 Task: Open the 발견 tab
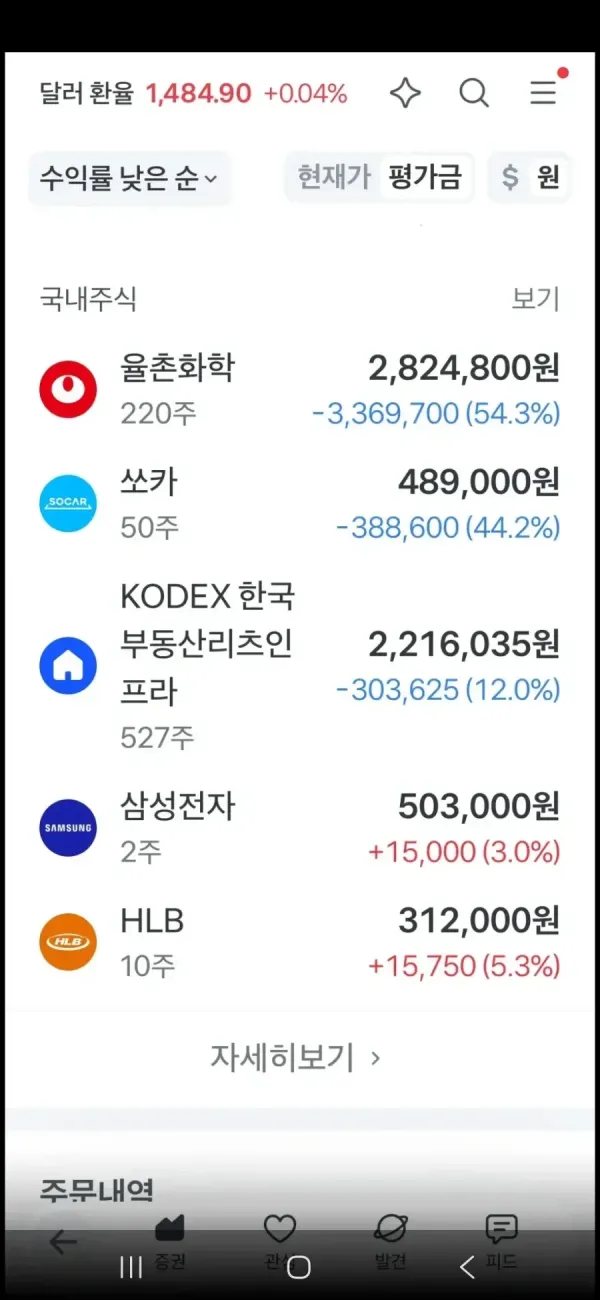click(390, 1242)
